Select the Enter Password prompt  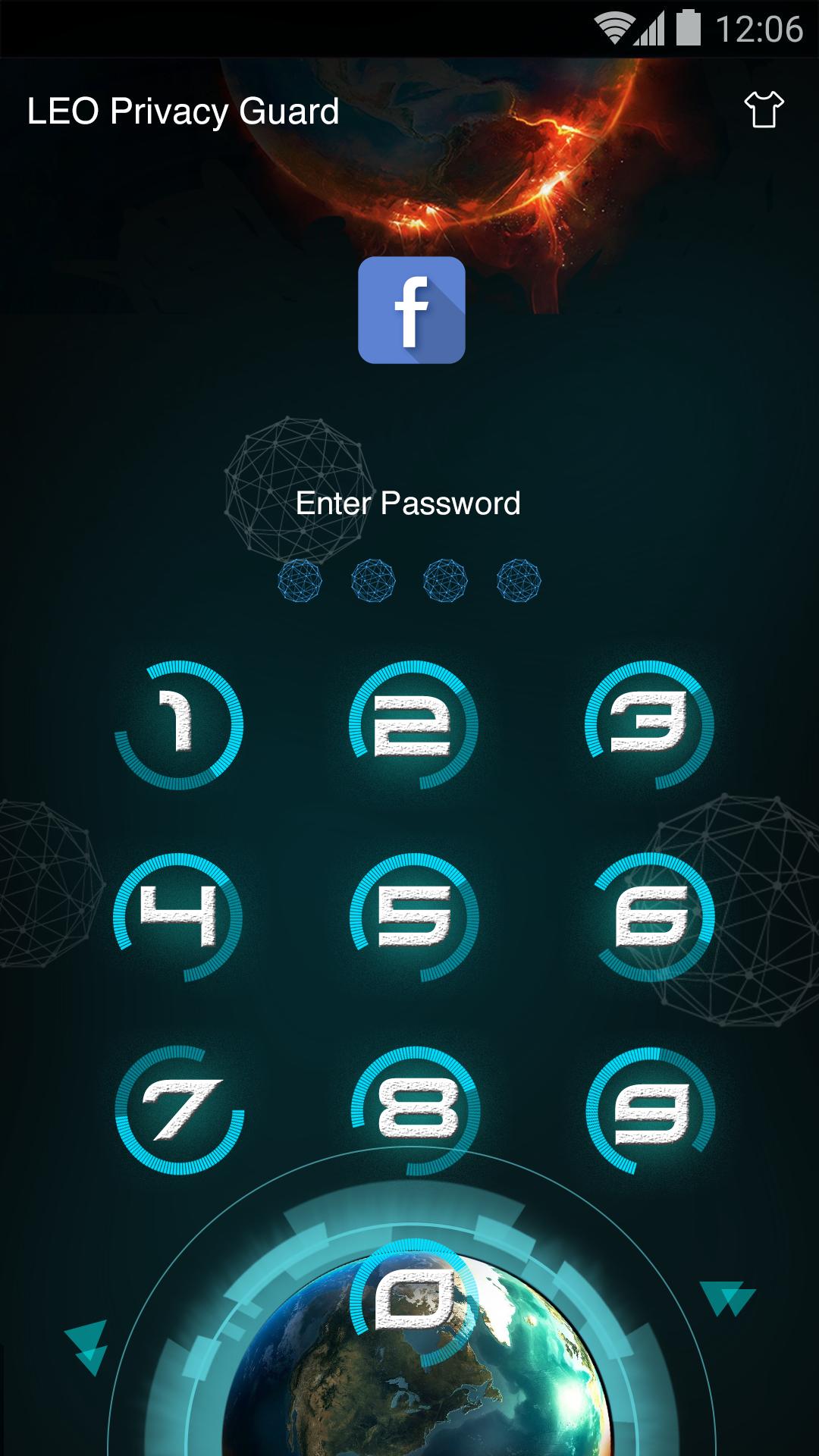tap(409, 503)
